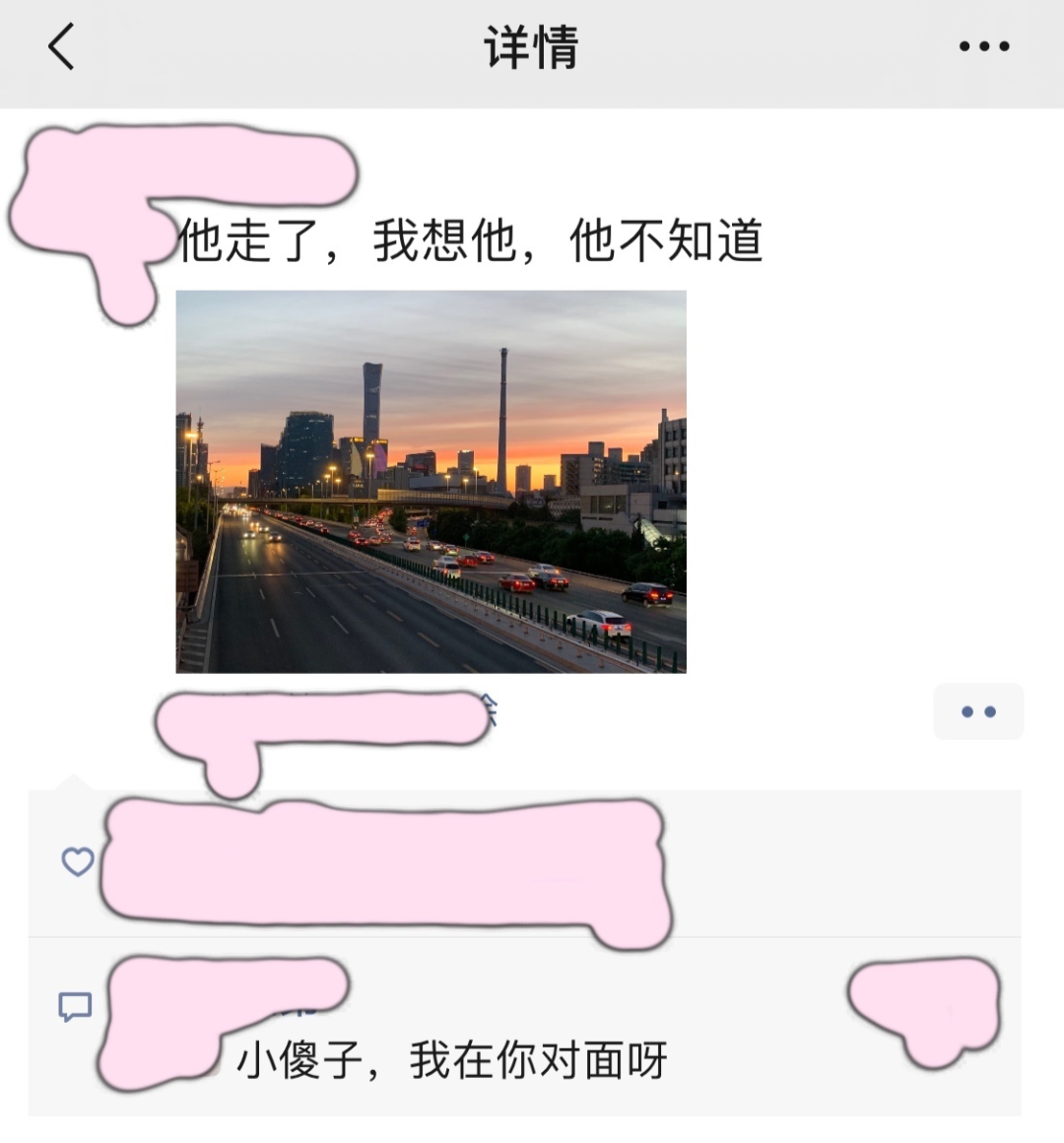The width and height of the screenshot is (1064, 1143).
Task: View the sunset city photo full screen
Action: pyautogui.click(x=431, y=481)
